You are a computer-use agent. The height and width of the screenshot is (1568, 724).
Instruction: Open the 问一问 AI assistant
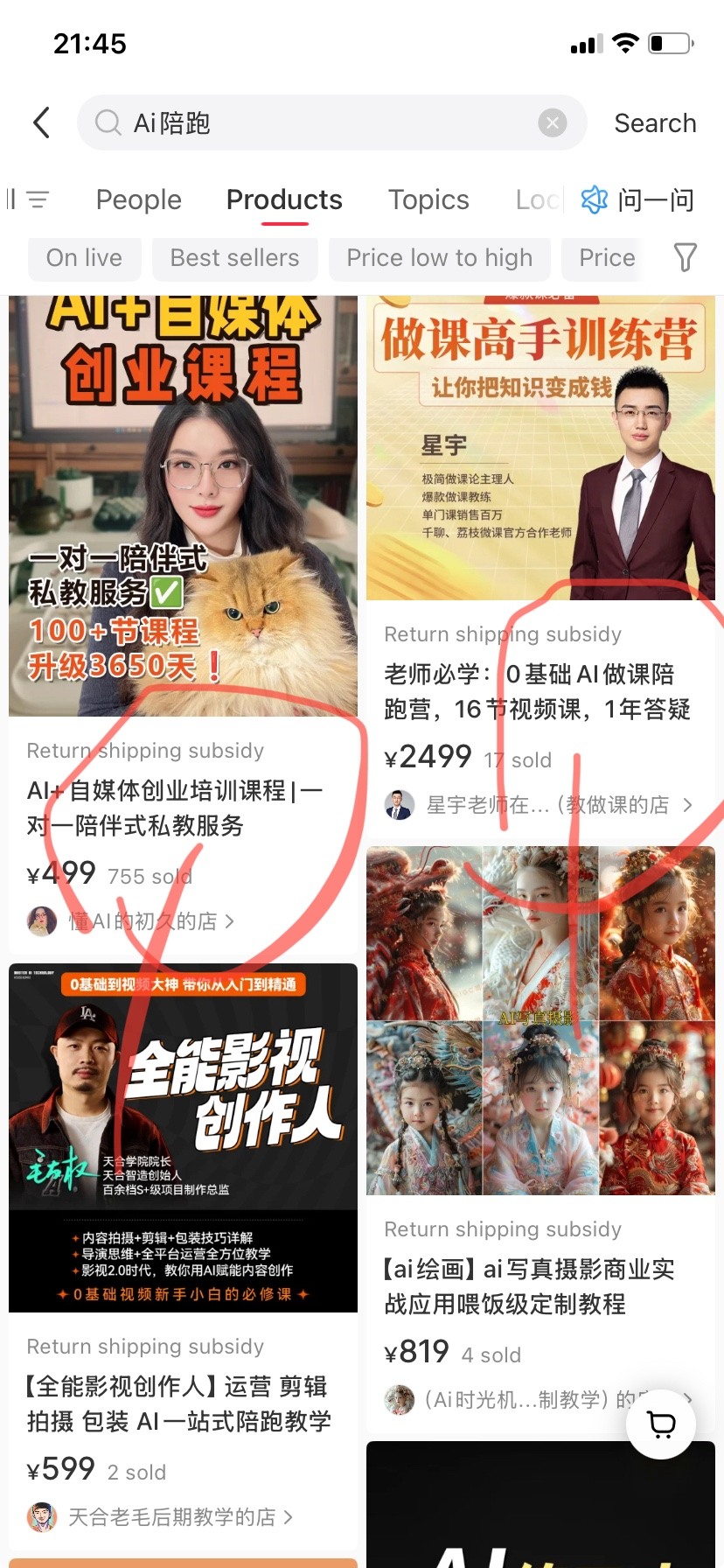pyautogui.click(x=638, y=200)
